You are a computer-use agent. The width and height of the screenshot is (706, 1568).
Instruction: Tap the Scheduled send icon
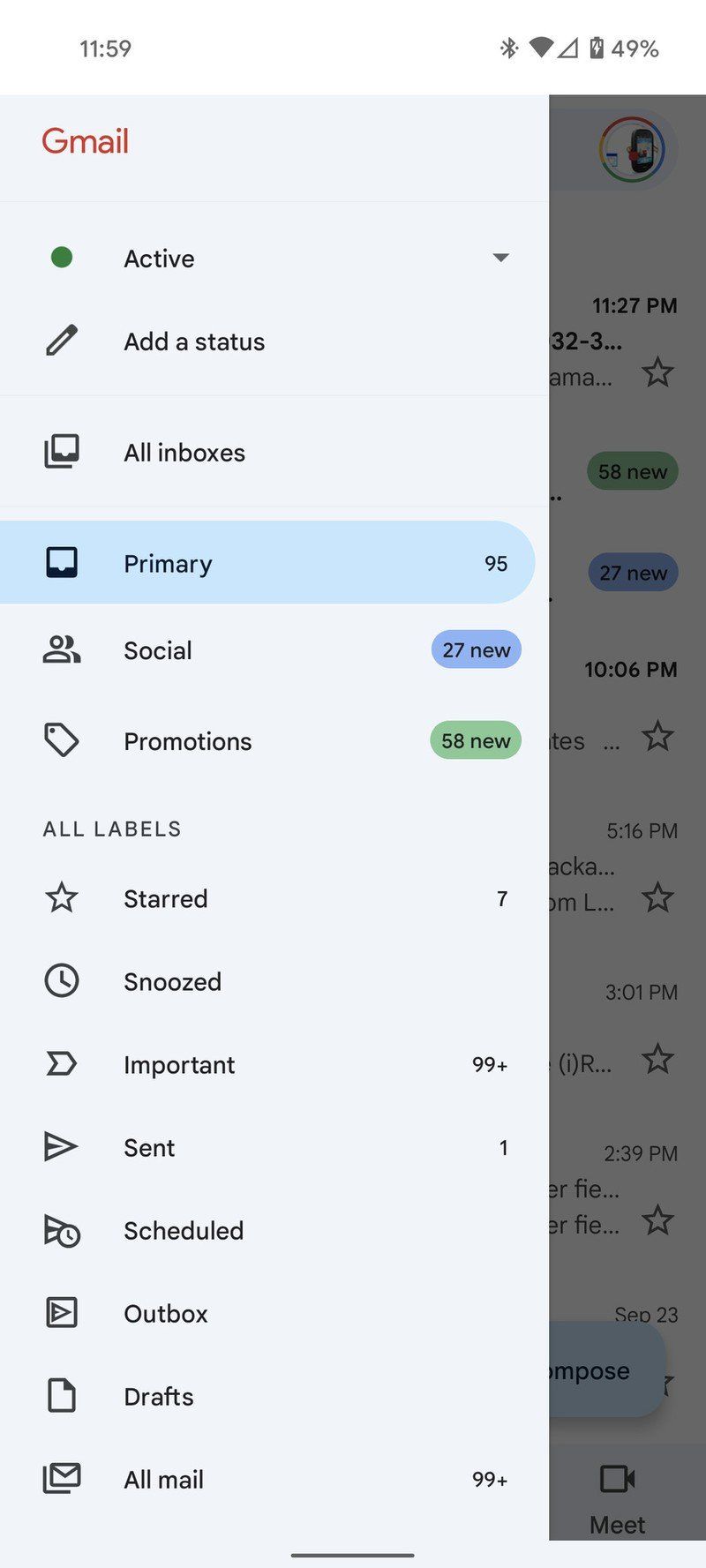pyautogui.click(x=61, y=1230)
